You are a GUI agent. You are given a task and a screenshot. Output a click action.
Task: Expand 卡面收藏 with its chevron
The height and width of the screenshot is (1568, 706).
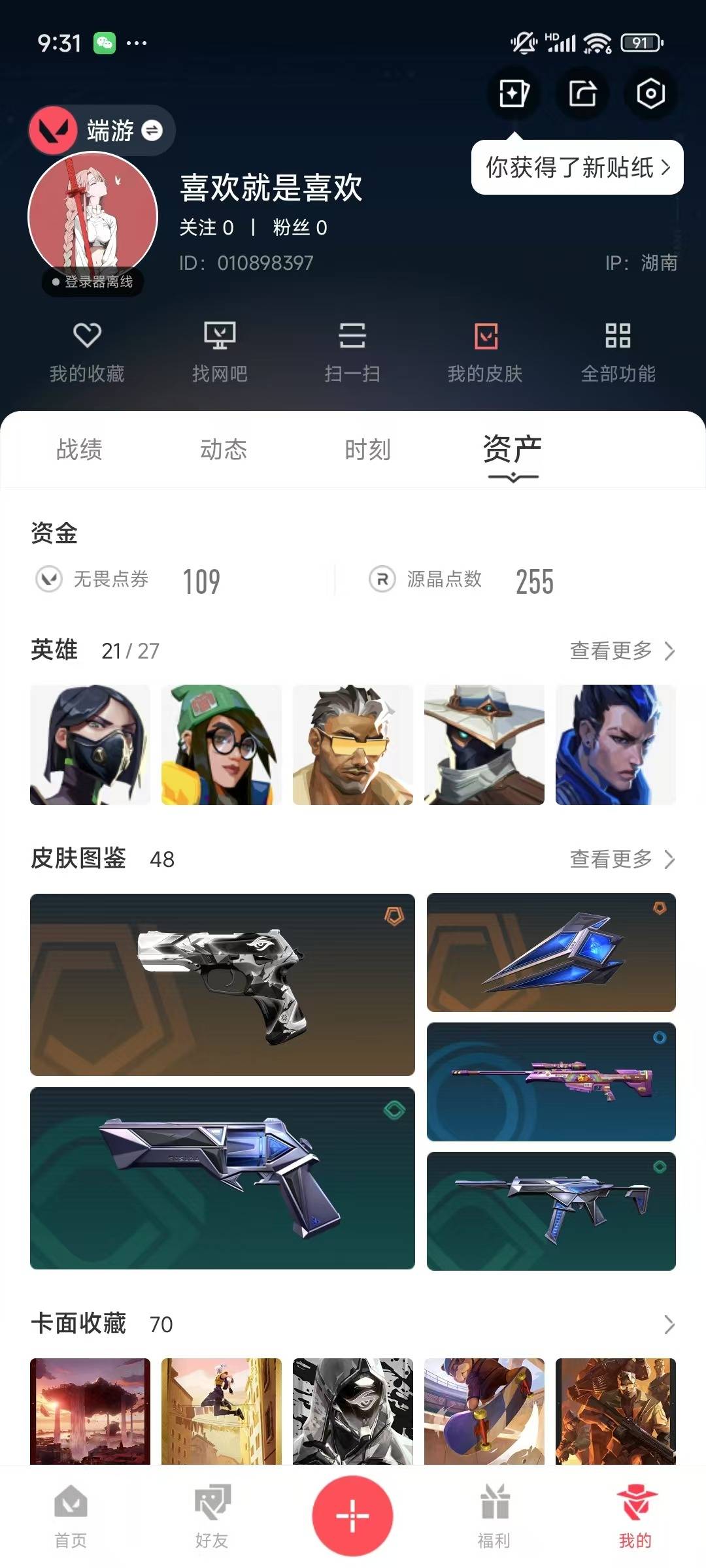pyautogui.click(x=669, y=1324)
